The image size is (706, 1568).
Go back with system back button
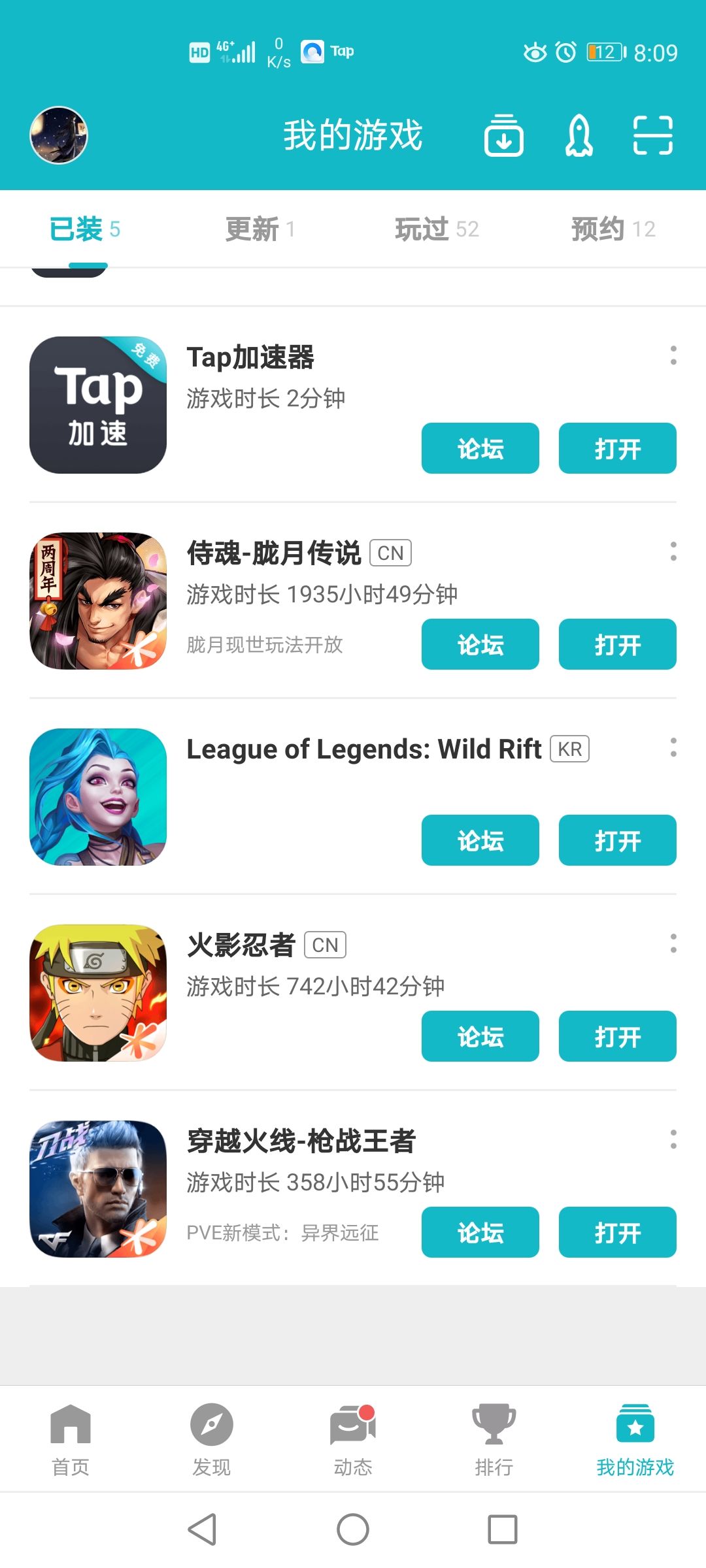[x=203, y=1529]
